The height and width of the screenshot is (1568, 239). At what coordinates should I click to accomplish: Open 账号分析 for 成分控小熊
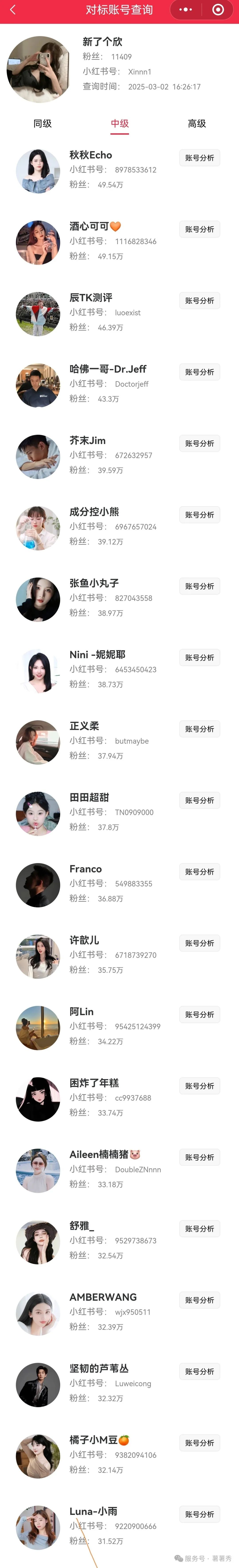coord(199,515)
